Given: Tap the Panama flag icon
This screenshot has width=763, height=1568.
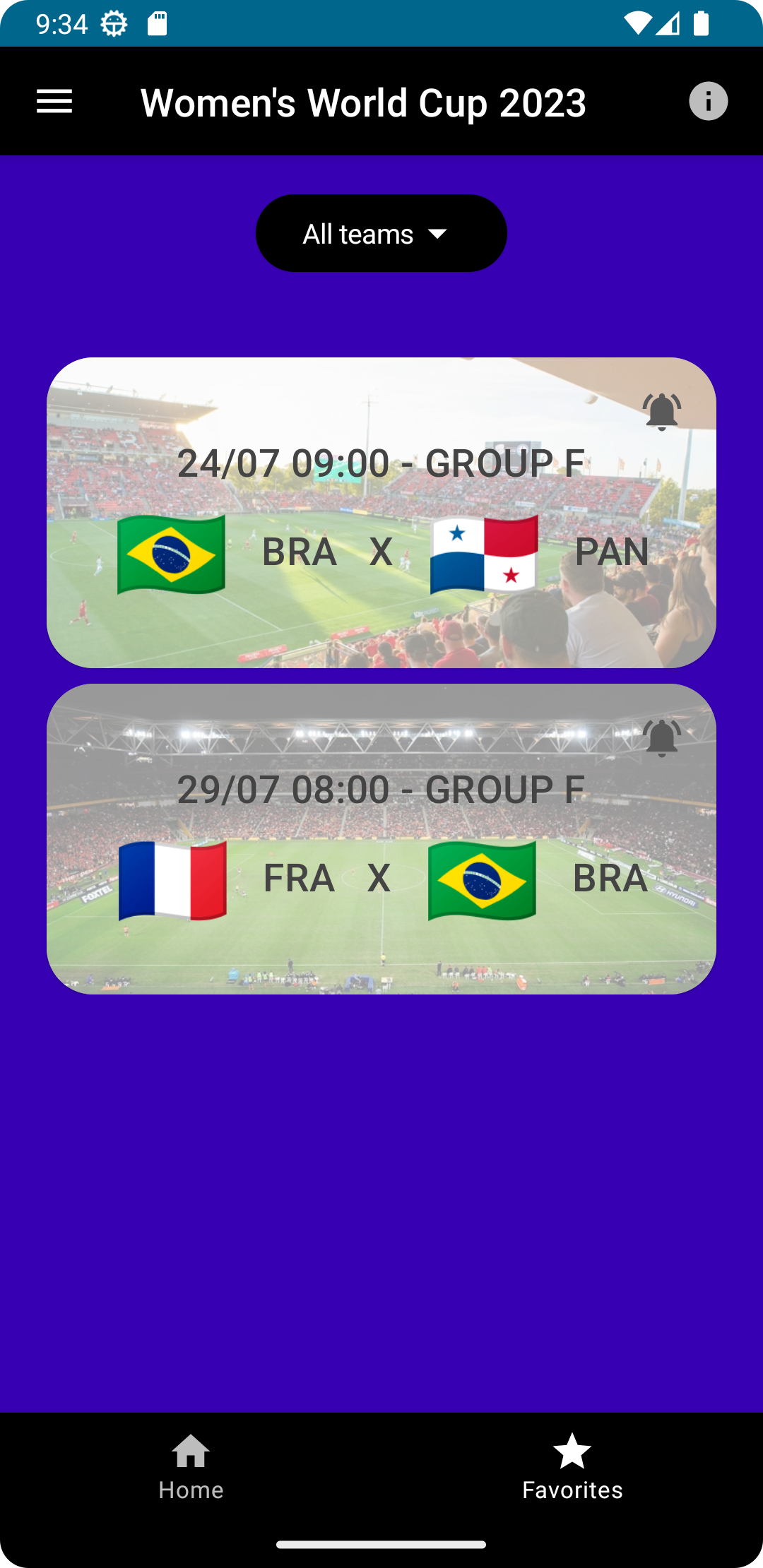Looking at the screenshot, I should (485, 554).
